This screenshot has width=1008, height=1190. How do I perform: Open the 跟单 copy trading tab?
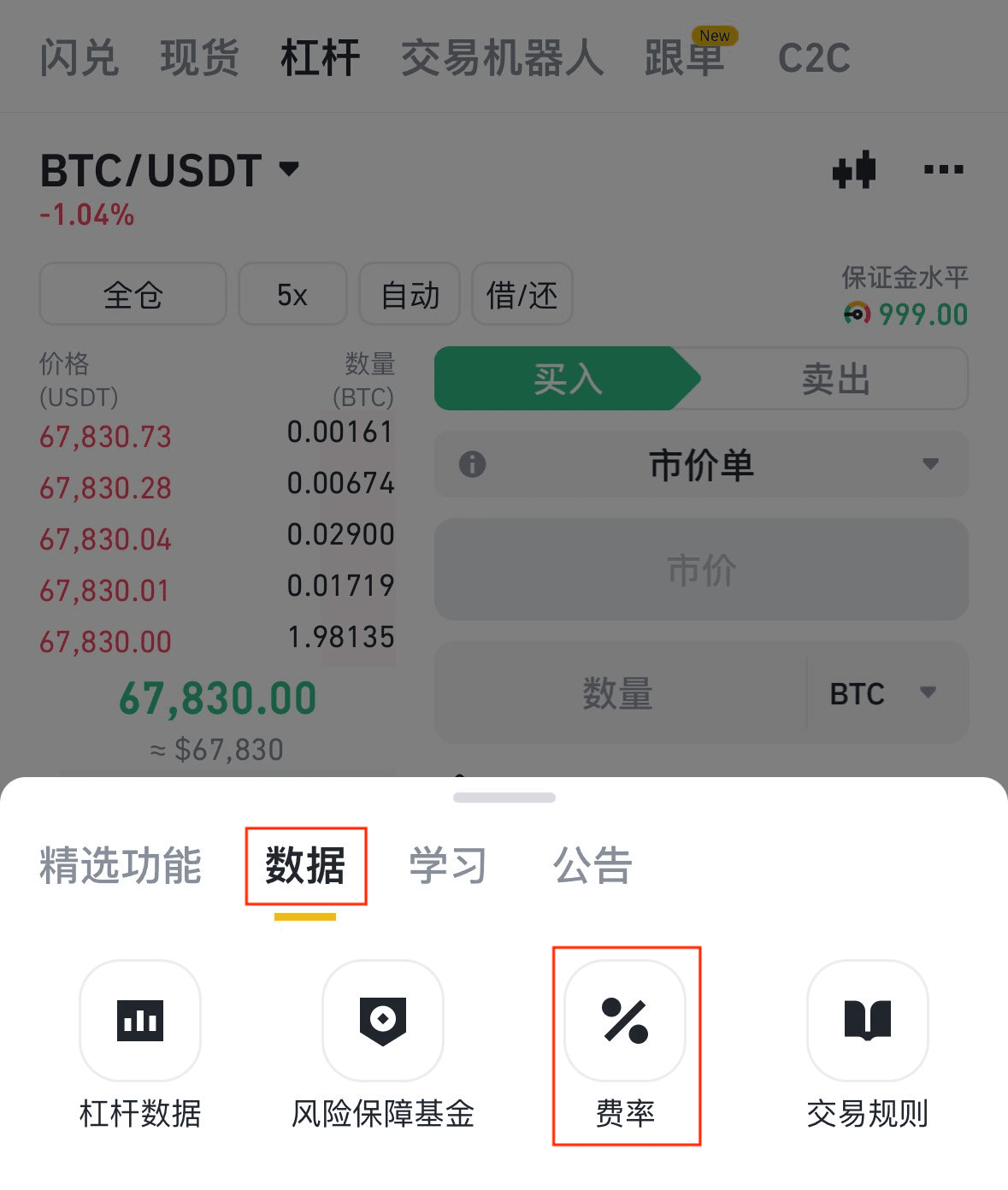(684, 58)
